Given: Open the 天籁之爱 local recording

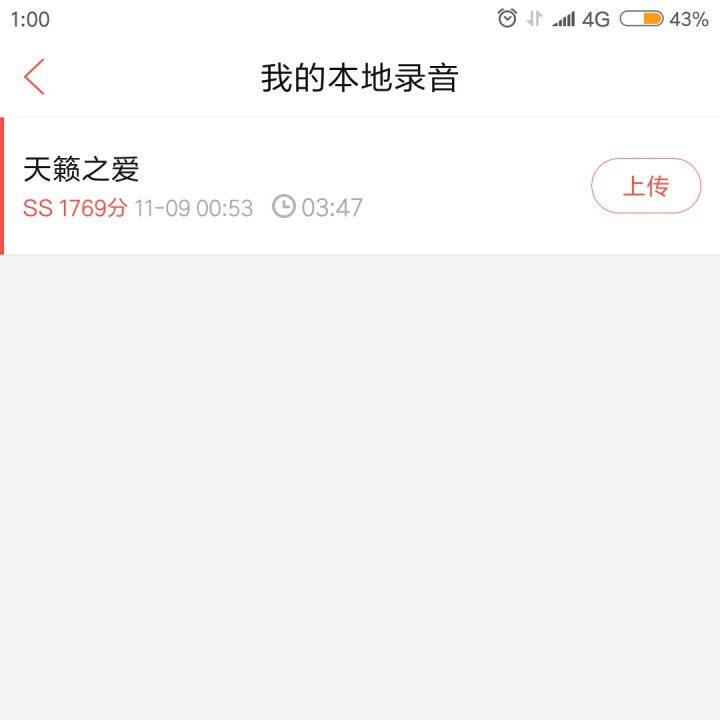Looking at the screenshot, I should coord(250,186).
